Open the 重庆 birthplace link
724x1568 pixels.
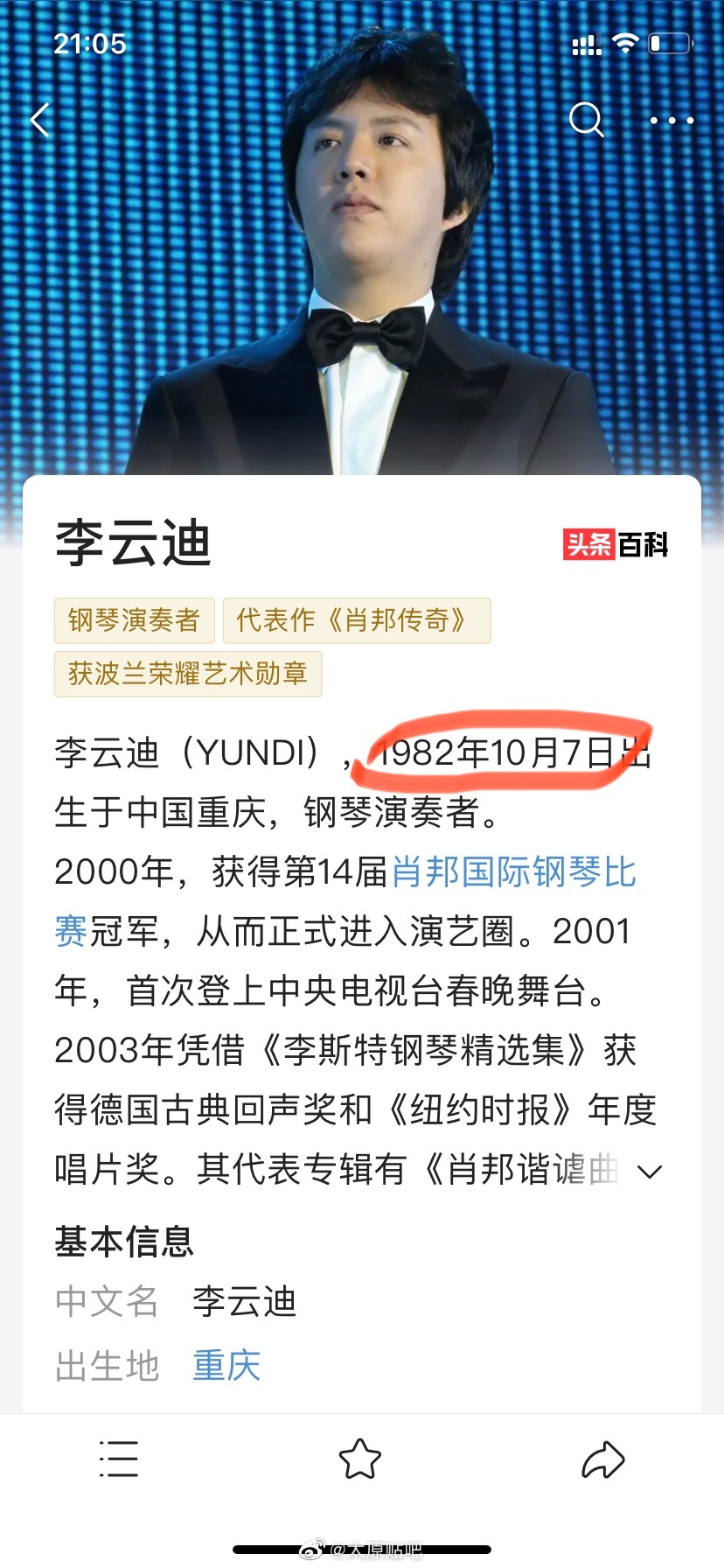coord(226,1365)
